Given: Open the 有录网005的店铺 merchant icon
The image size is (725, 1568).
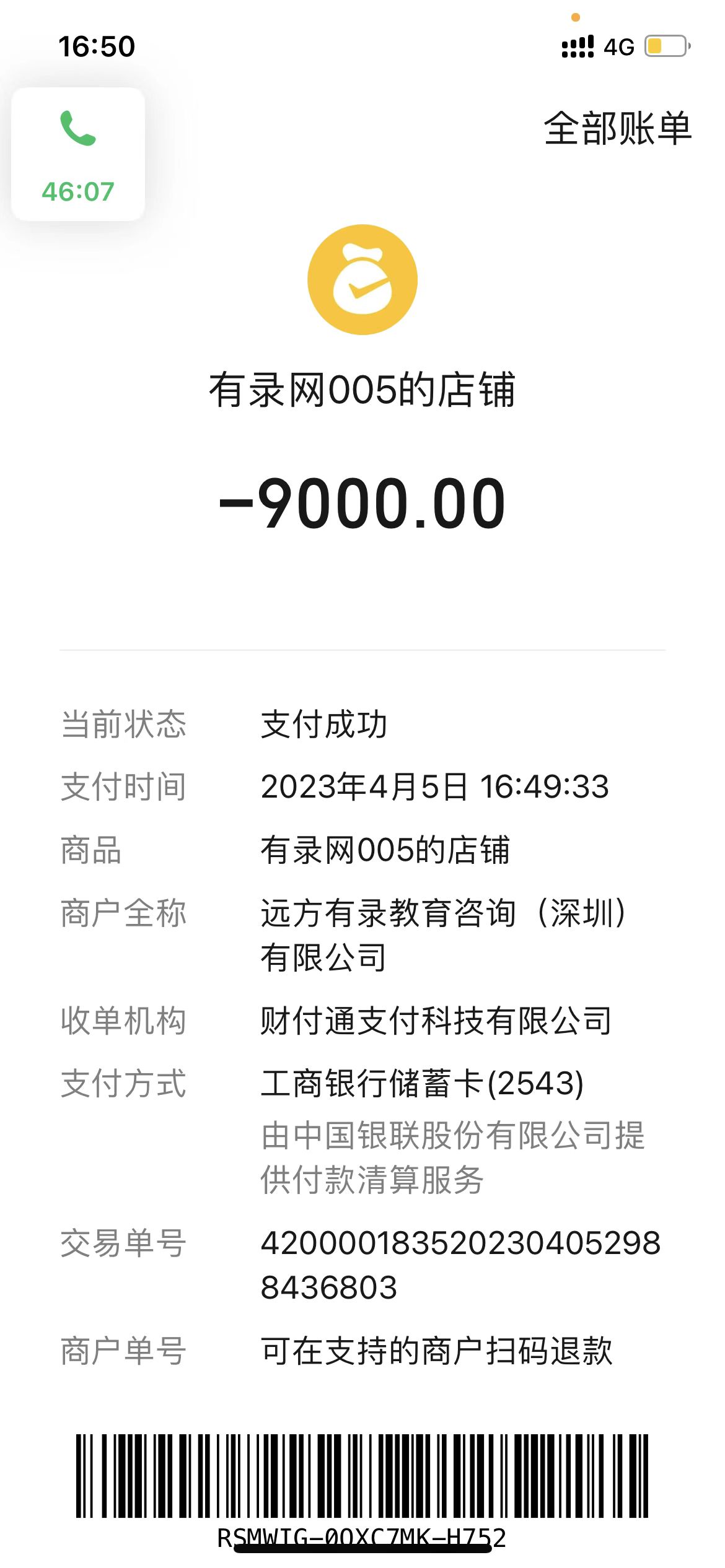Looking at the screenshot, I should click(362, 280).
